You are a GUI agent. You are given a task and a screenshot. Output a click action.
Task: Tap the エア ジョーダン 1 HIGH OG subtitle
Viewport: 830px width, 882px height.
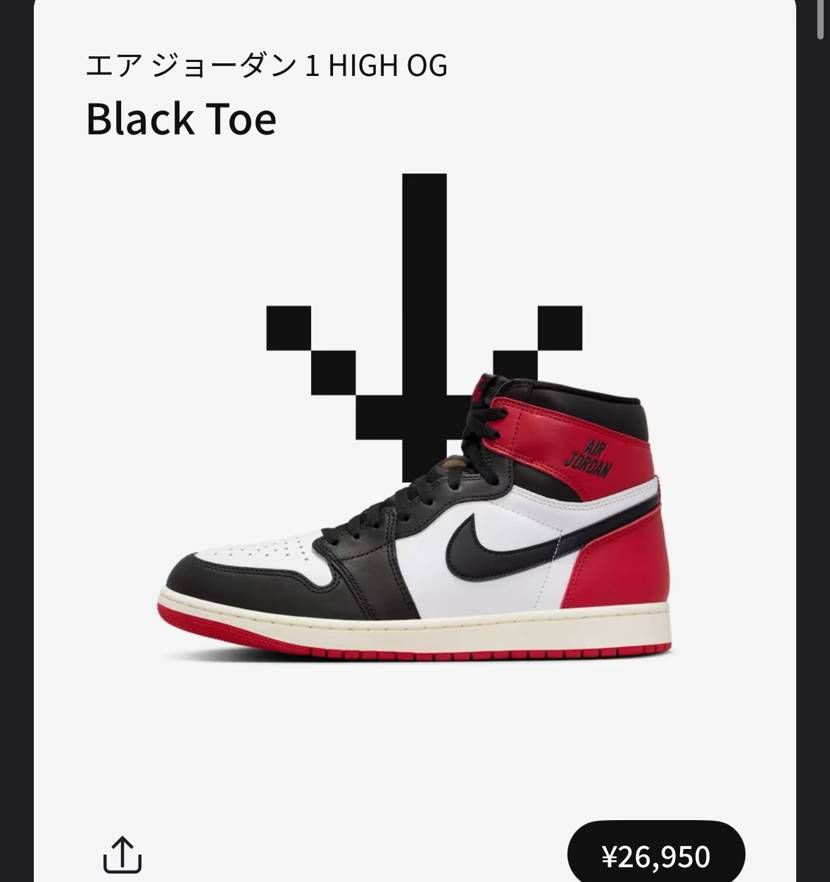coord(266,63)
